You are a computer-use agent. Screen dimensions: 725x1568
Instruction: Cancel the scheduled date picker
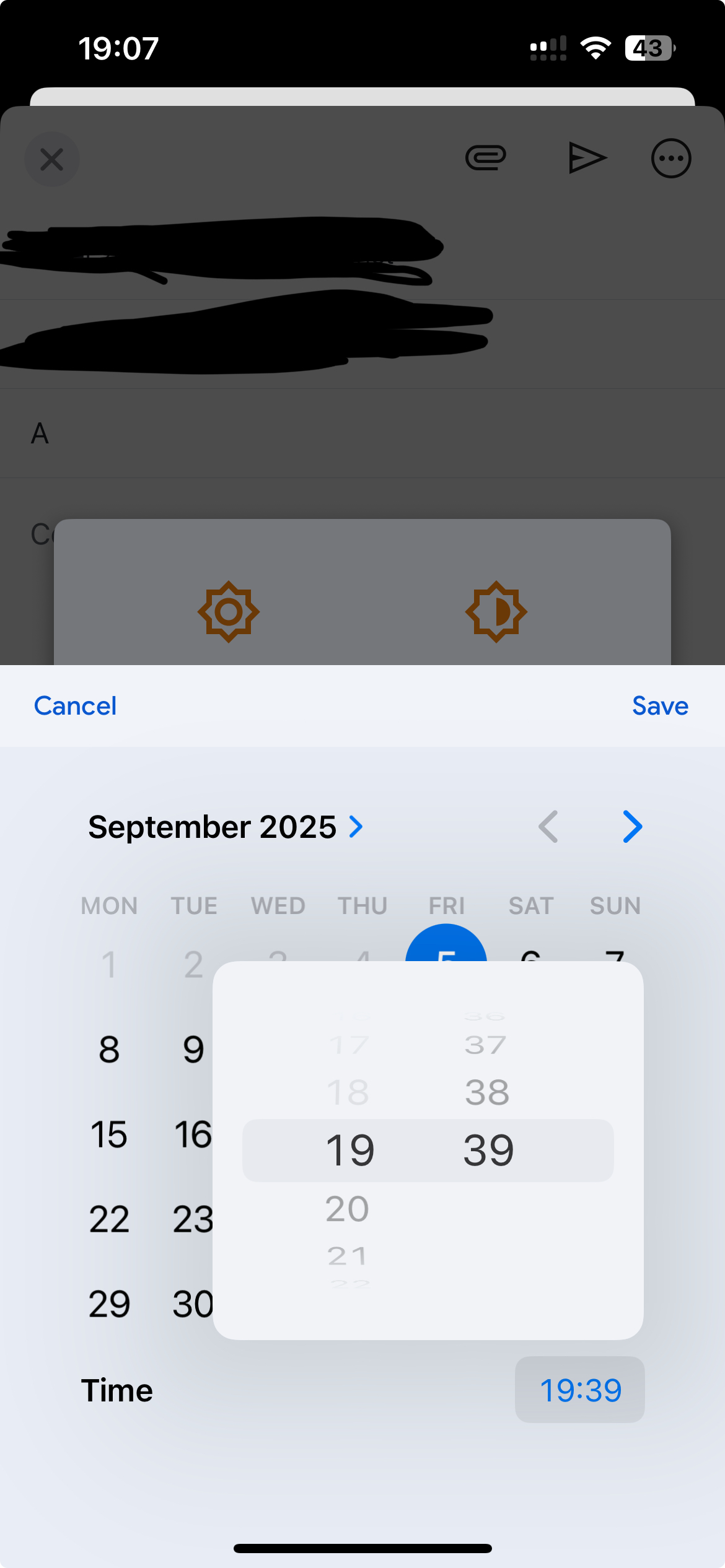[75, 706]
